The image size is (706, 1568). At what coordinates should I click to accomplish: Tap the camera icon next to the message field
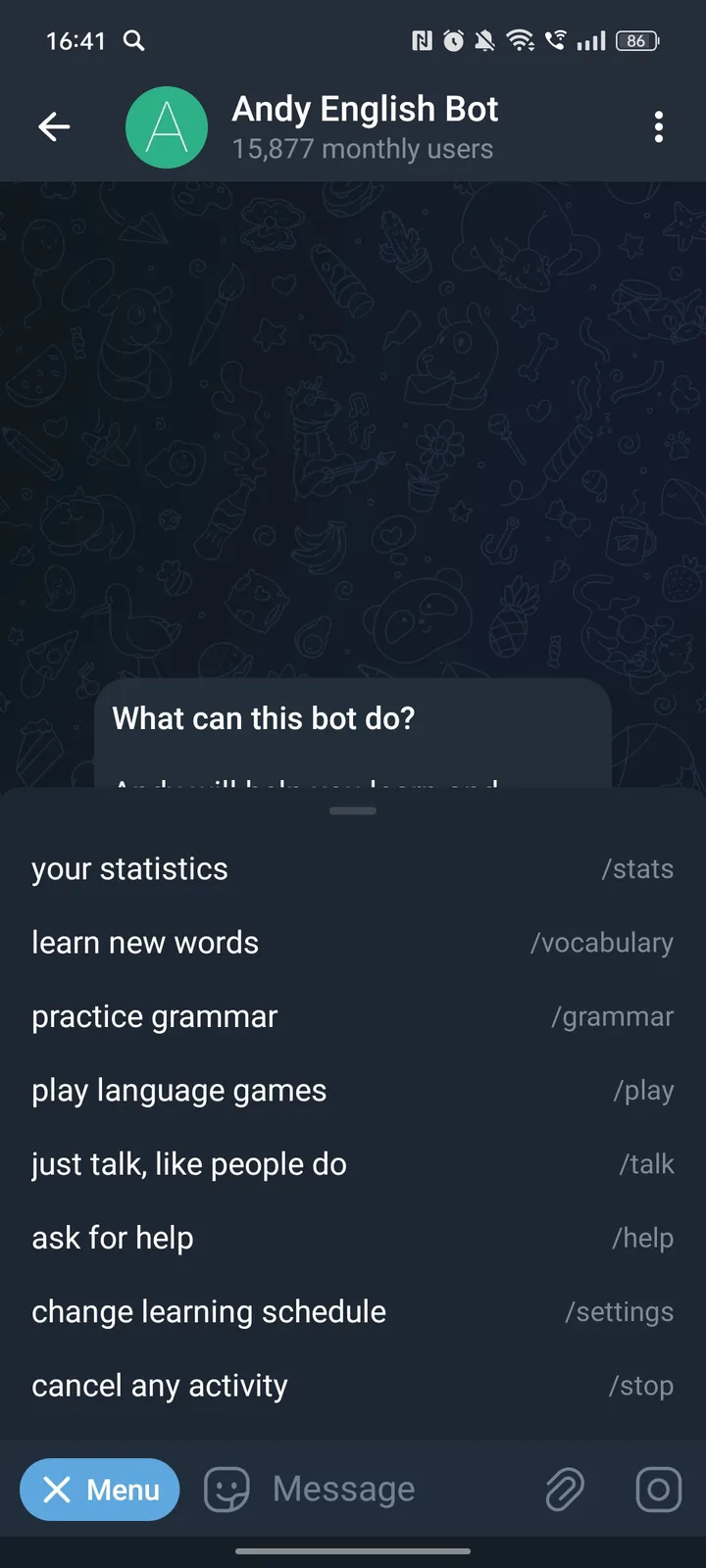(658, 1490)
